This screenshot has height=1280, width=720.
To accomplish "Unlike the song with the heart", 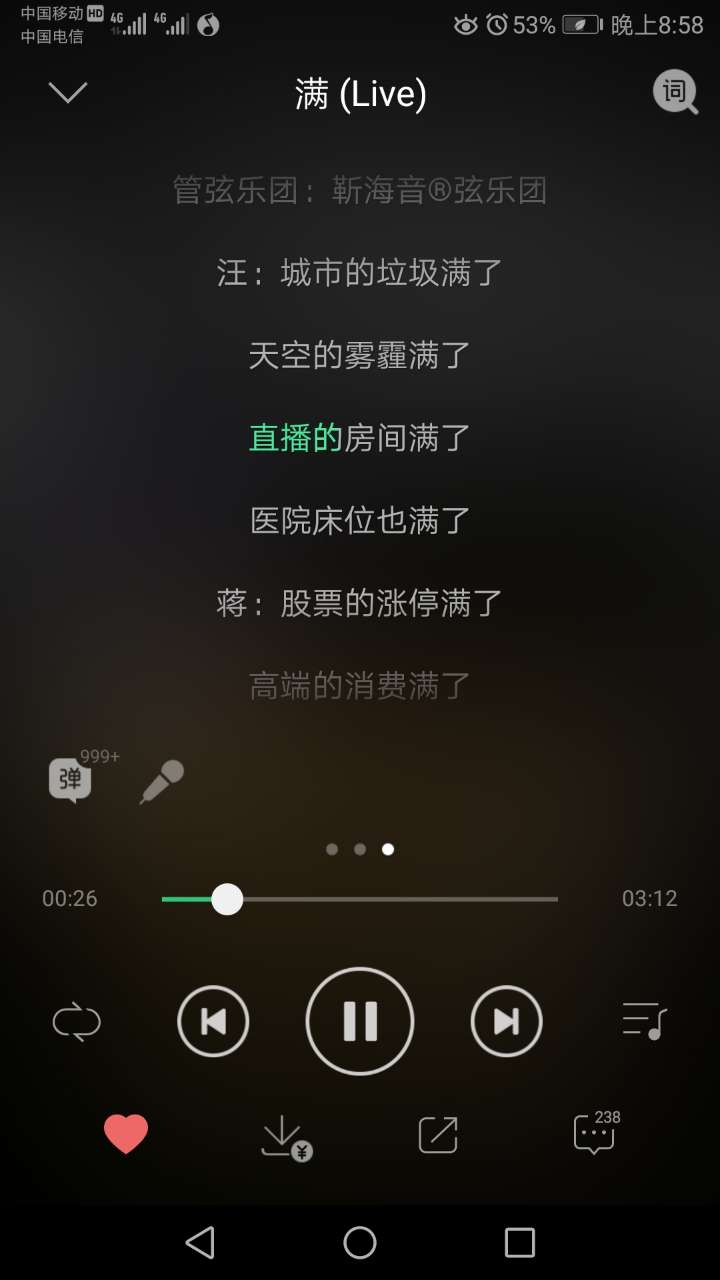I will click(126, 1134).
